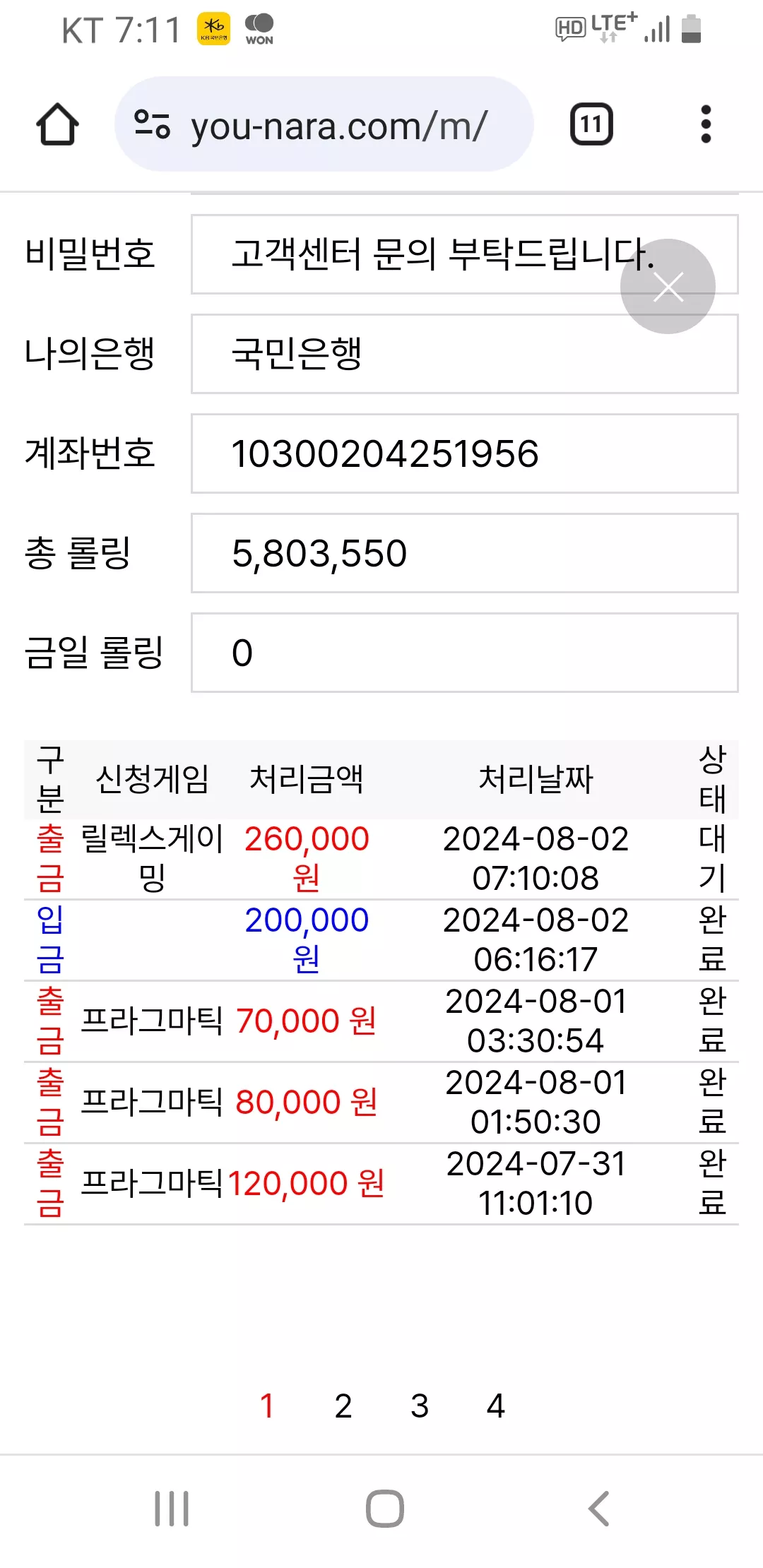Tap the 나의은행 field showing 국민은행

[465, 354]
